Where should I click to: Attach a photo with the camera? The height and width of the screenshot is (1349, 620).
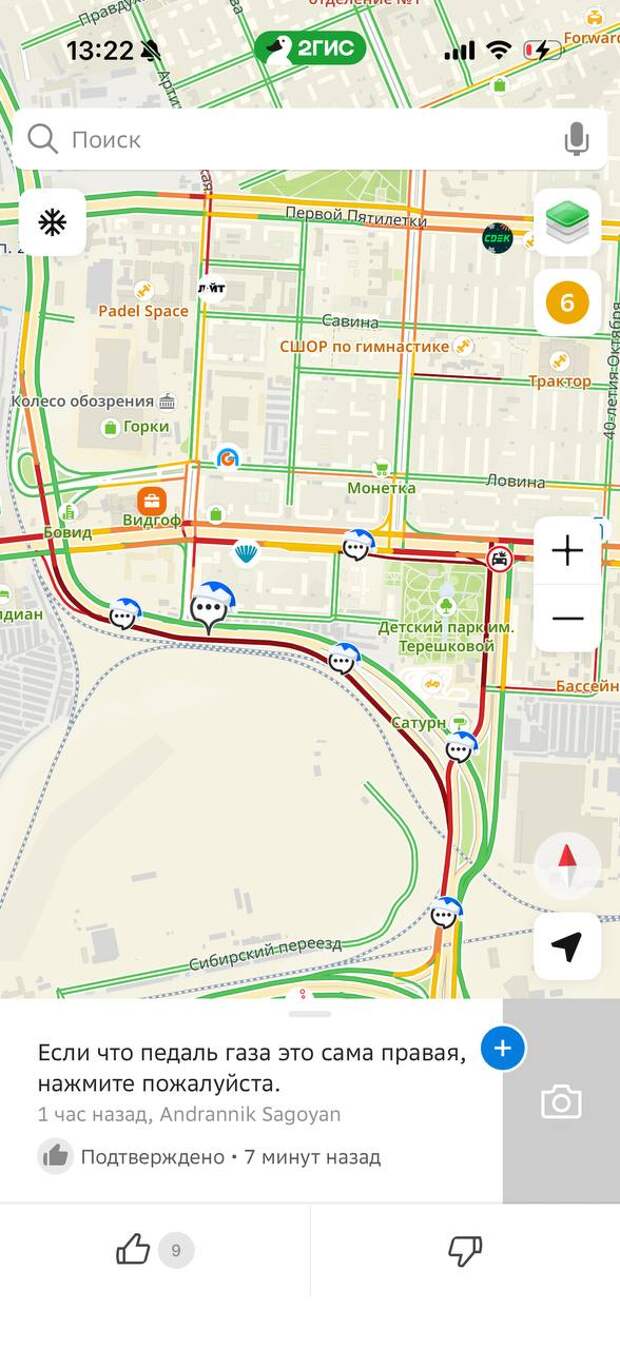click(561, 1101)
